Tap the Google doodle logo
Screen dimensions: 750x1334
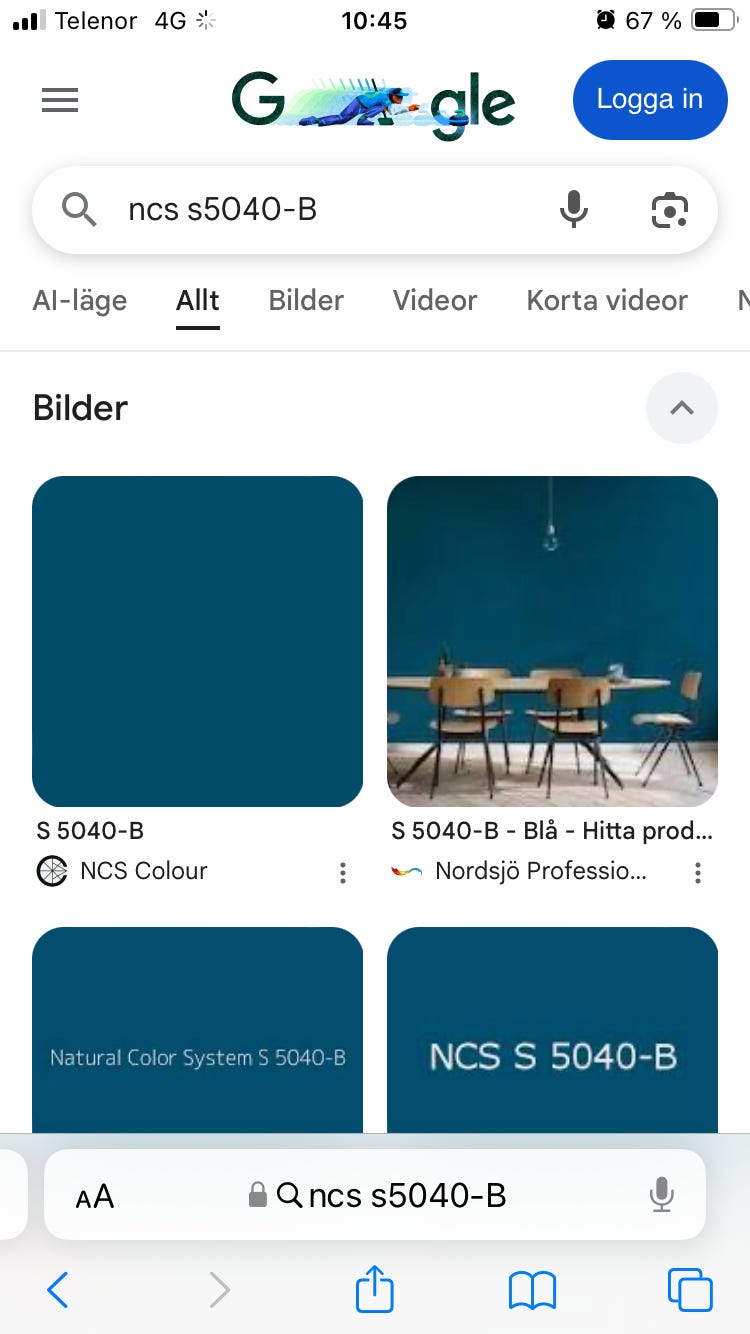(374, 100)
